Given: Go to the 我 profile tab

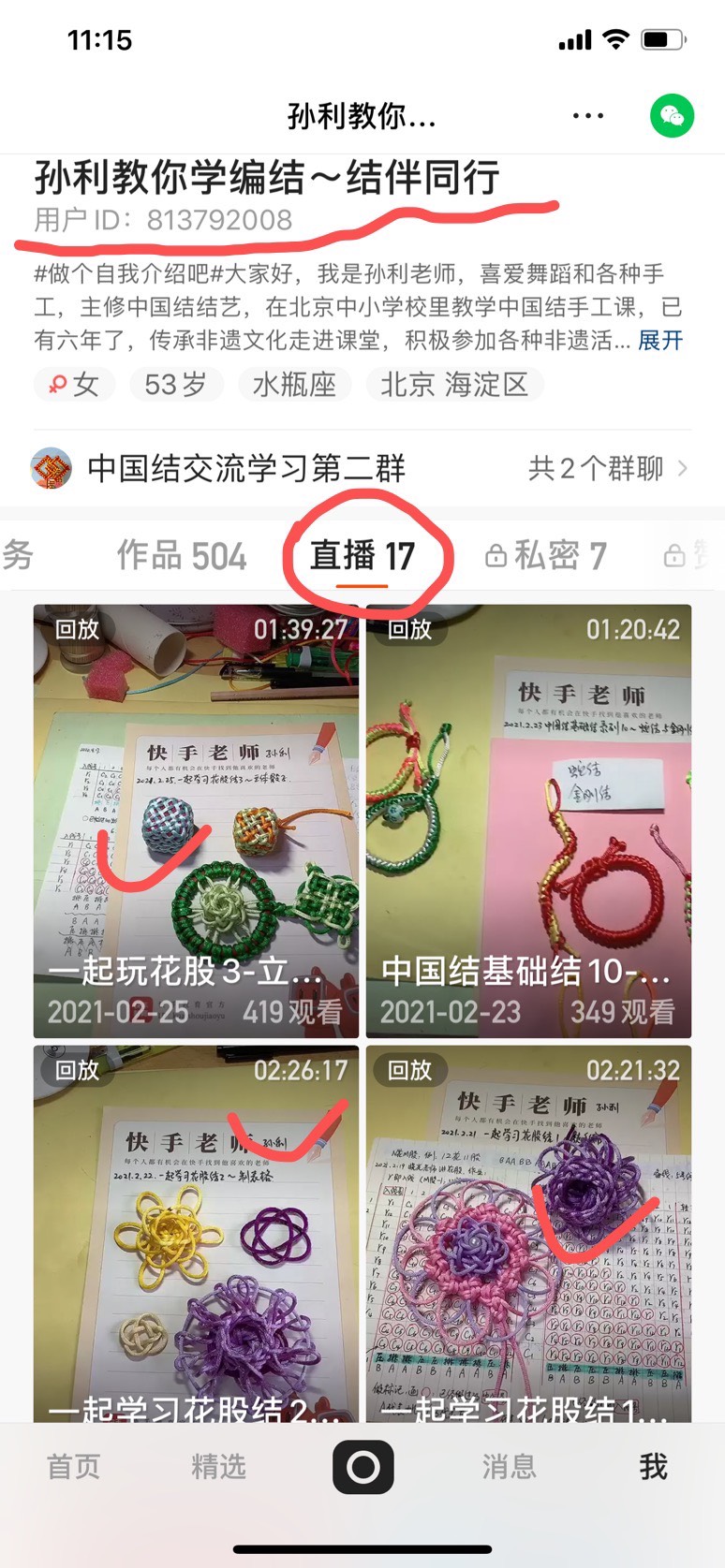Looking at the screenshot, I should (653, 1466).
